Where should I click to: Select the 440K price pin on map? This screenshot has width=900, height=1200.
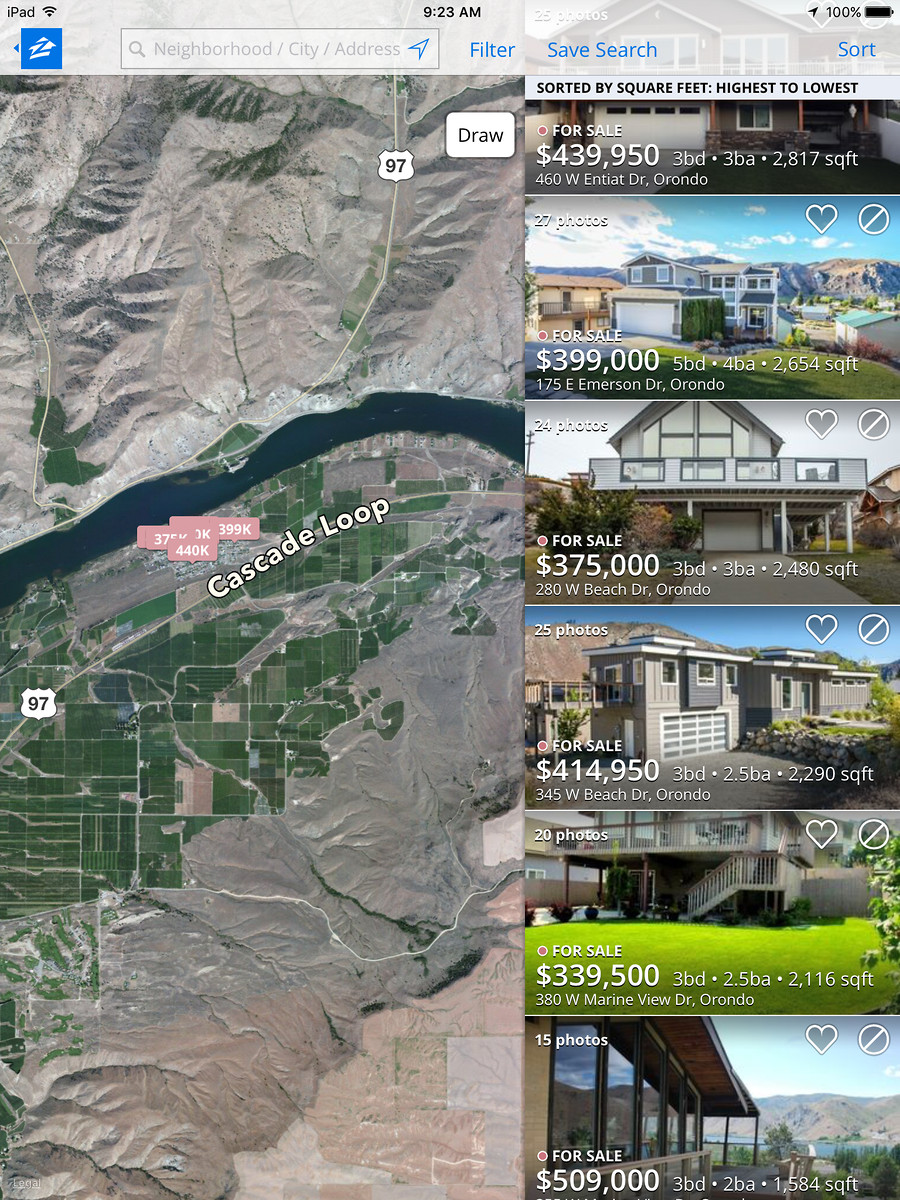pyautogui.click(x=192, y=550)
